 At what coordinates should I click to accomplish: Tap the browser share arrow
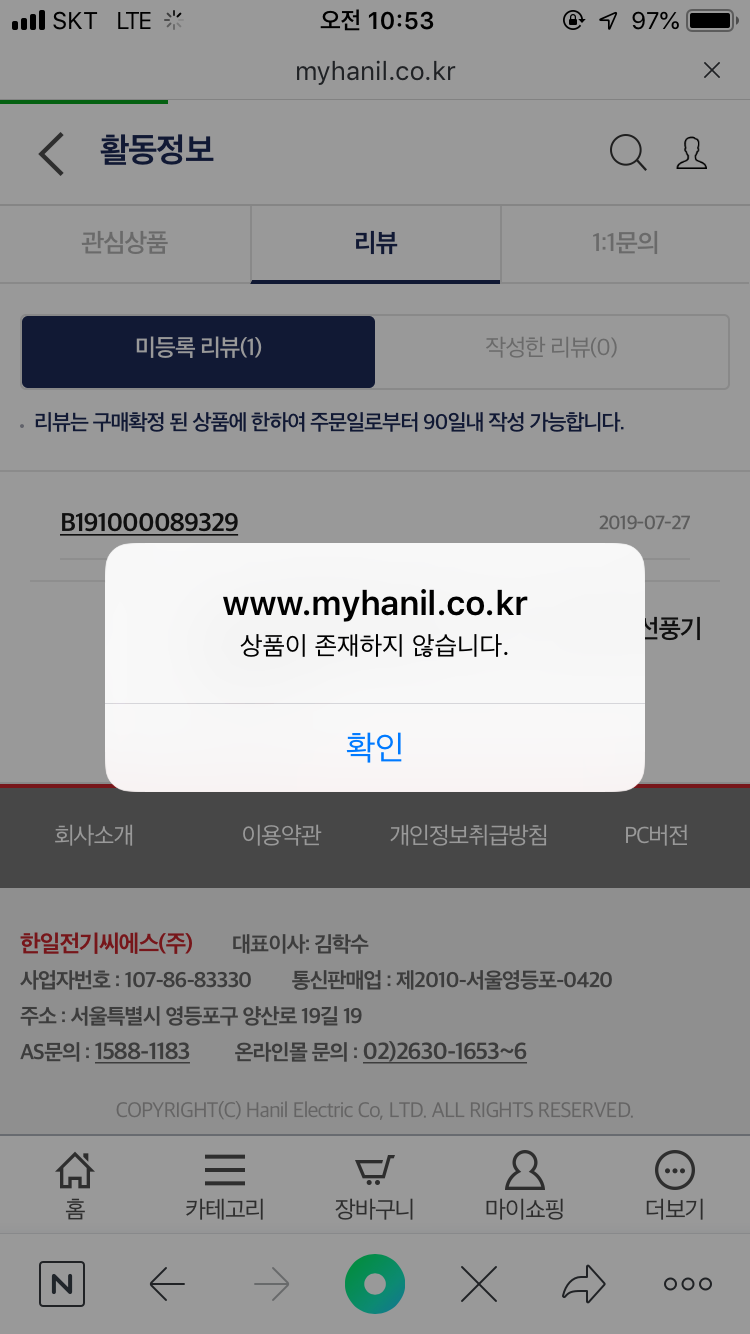tap(584, 1284)
